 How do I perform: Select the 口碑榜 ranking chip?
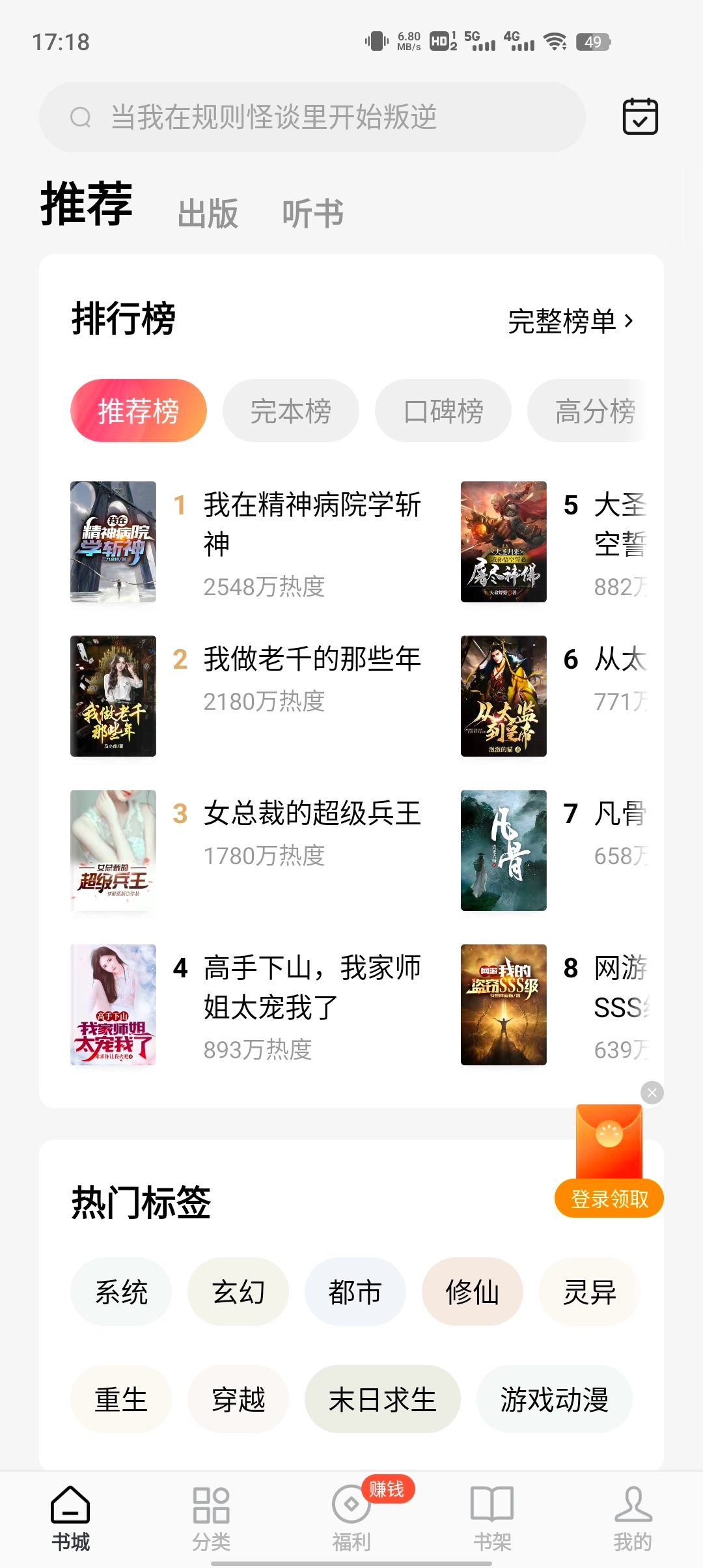pos(443,411)
